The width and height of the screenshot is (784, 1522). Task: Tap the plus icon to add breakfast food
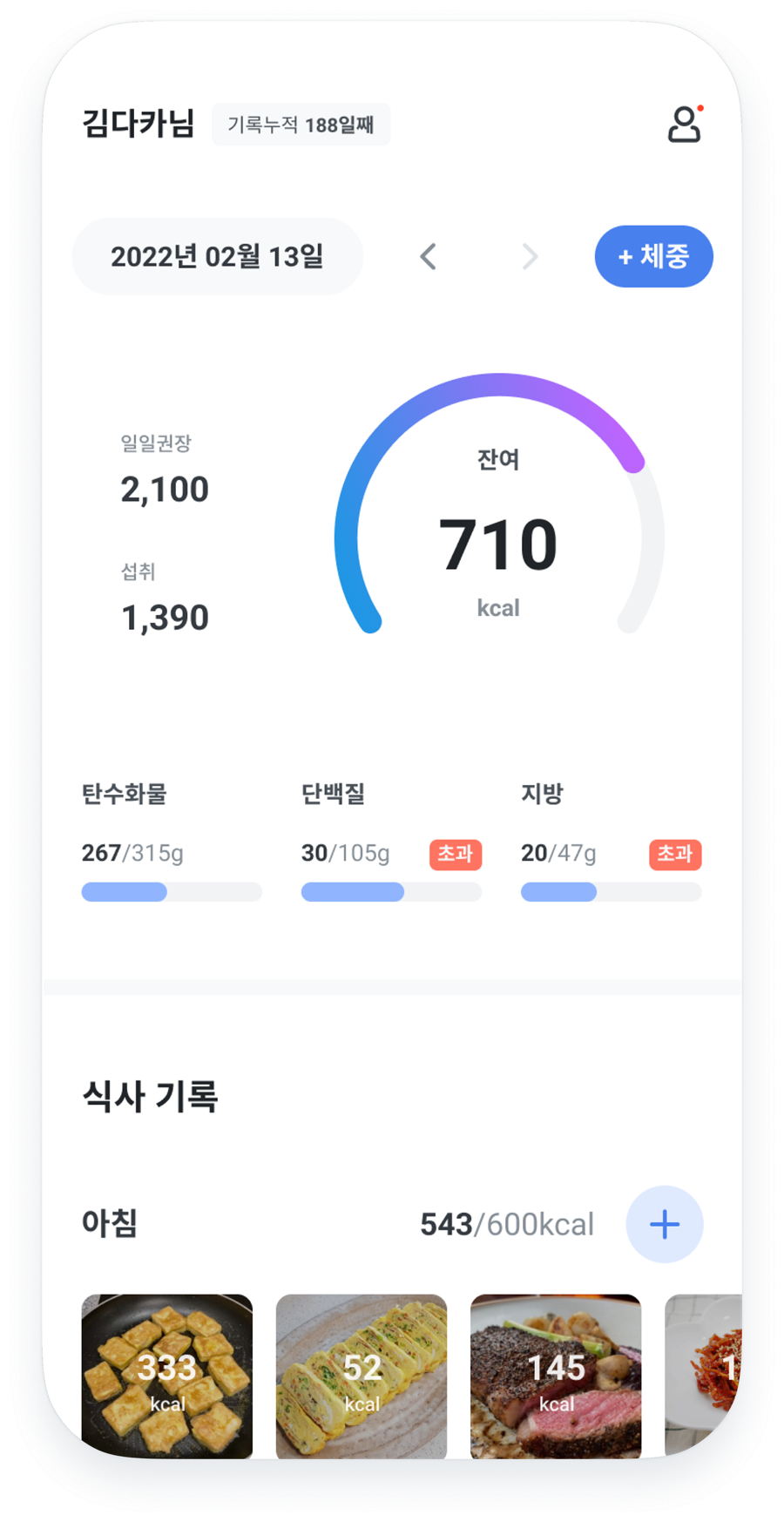[x=665, y=1224]
